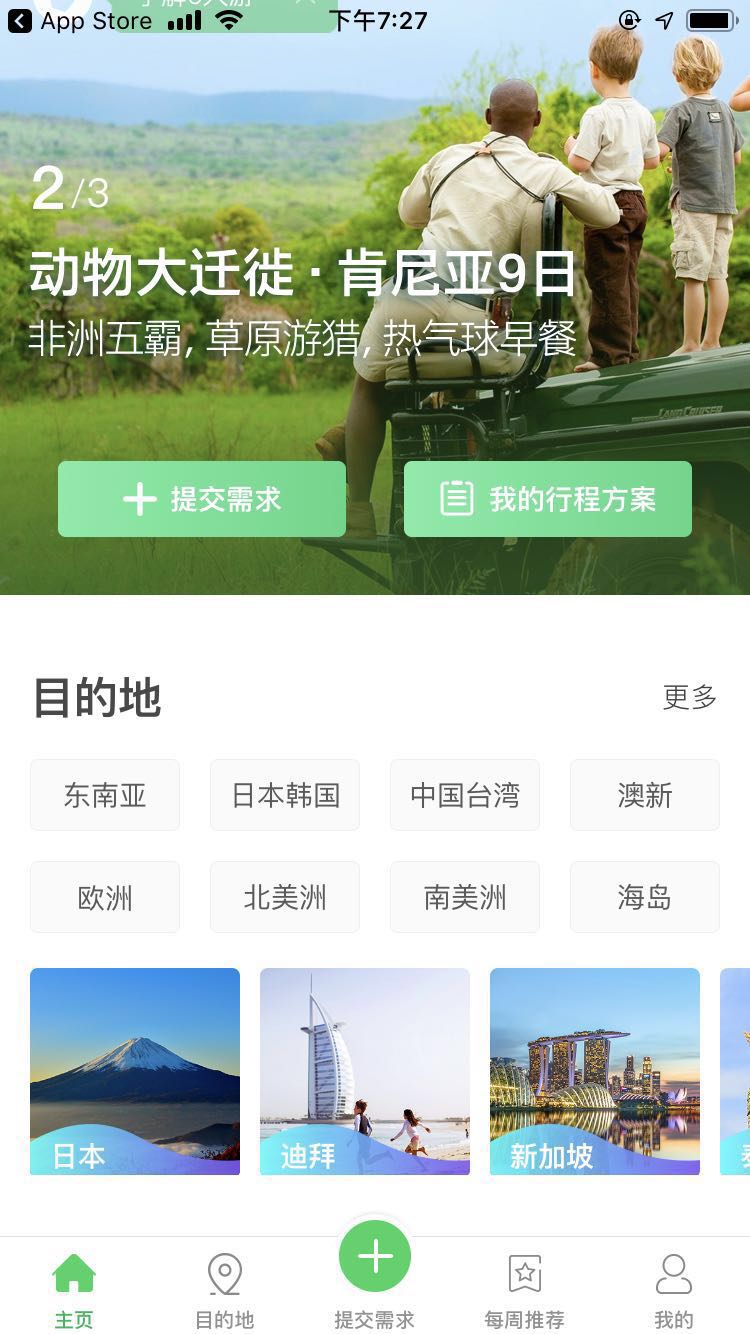This screenshot has width=750, height=1334.
Task: Open the 澳新 category listing
Action: click(645, 794)
